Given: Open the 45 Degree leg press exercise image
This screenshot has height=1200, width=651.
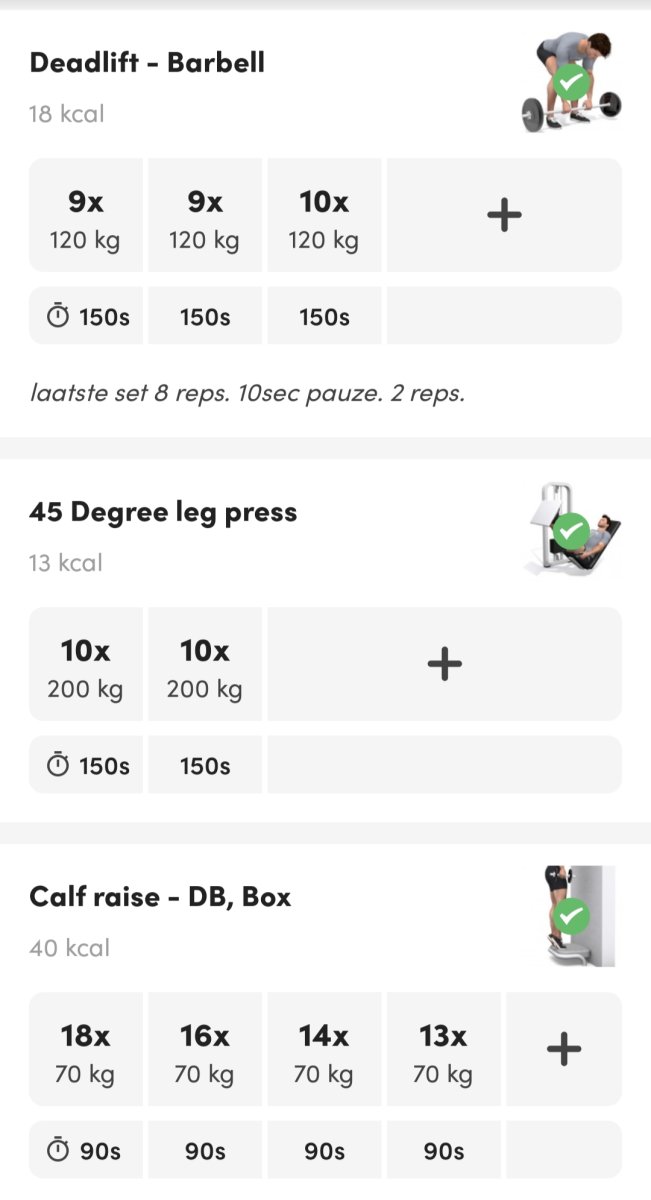Looking at the screenshot, I should (x=571, y=531).
